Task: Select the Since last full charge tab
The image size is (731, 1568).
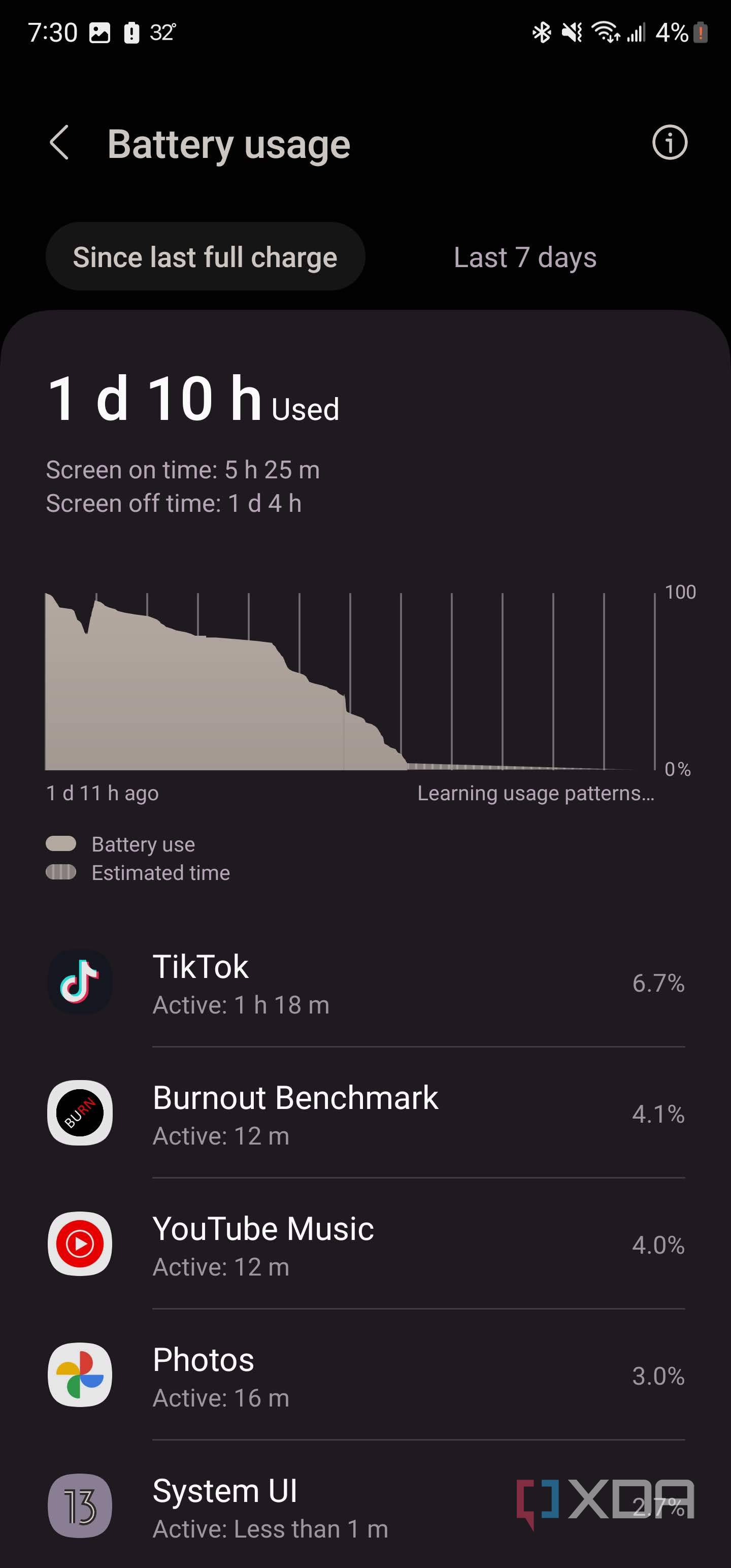Action: [x=205, y=256]
